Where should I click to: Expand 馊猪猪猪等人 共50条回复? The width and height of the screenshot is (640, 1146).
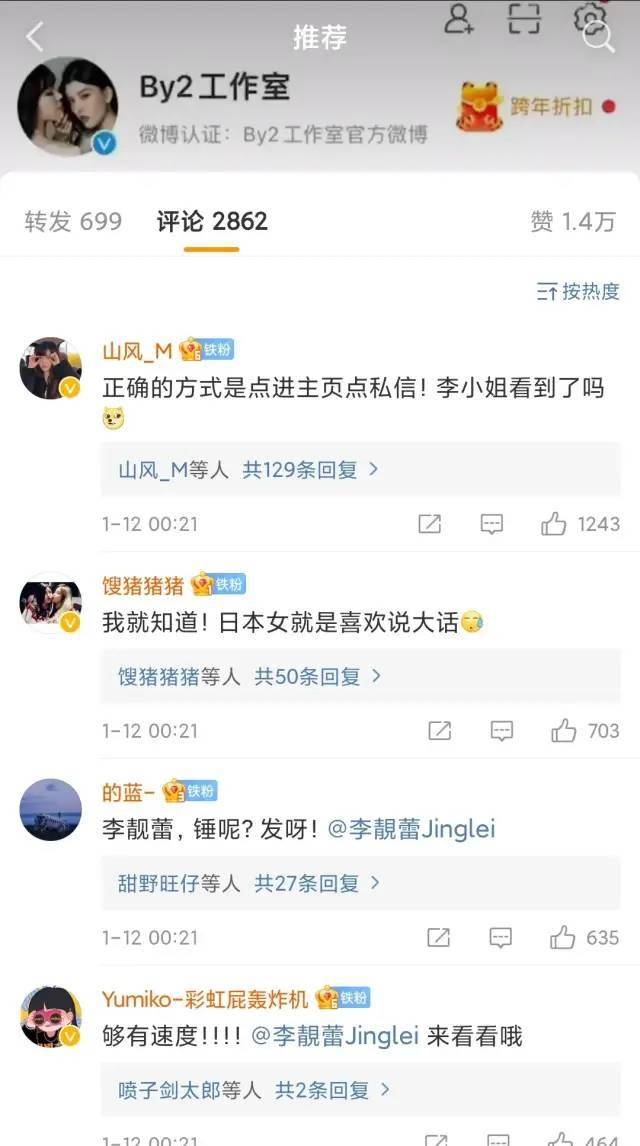coord(360,676)
